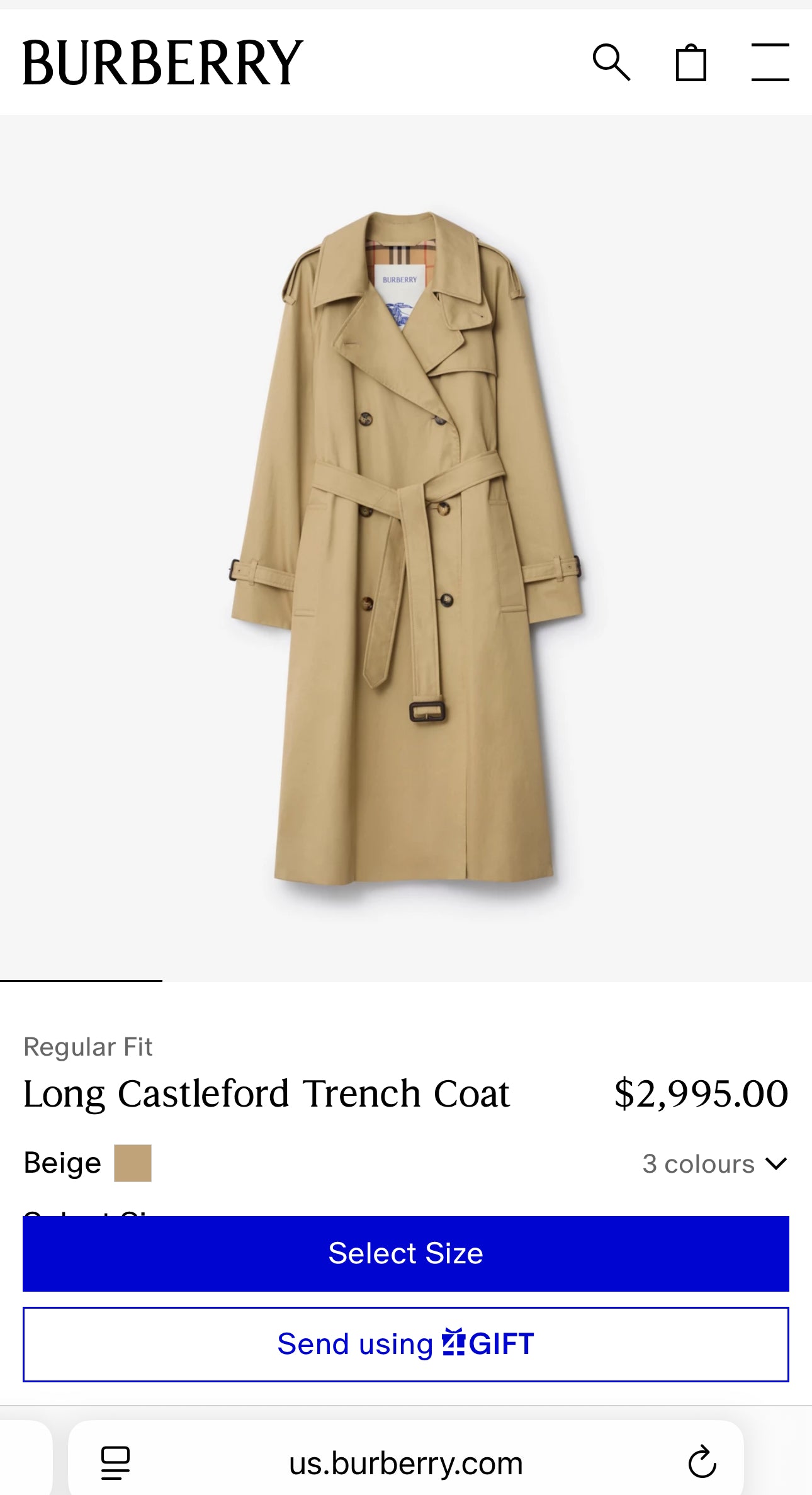Expand the 3 colours dropdown
Viewport: 812px width, 1495px height.
(714, 1164)
